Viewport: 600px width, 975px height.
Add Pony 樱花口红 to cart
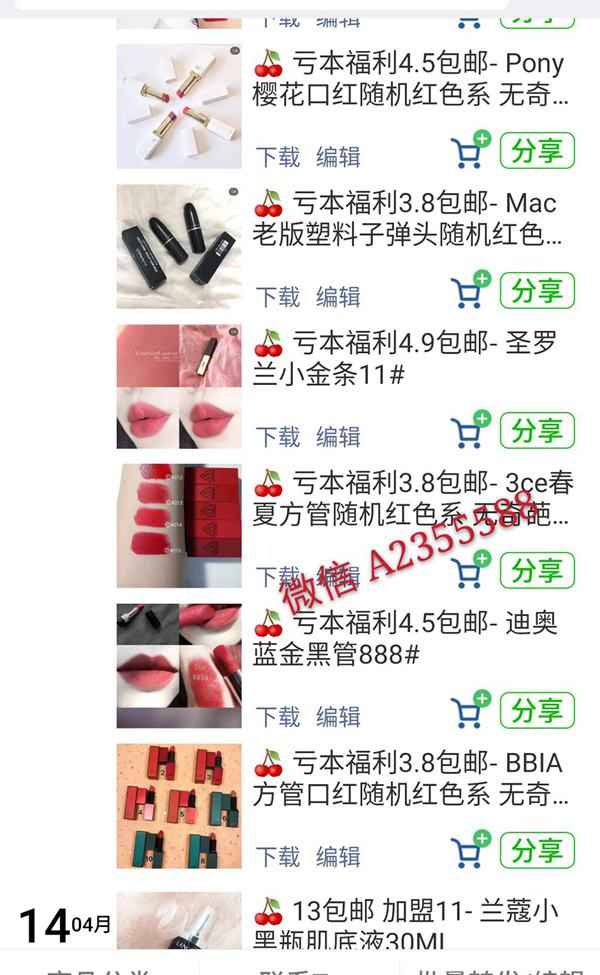[468, 152]
